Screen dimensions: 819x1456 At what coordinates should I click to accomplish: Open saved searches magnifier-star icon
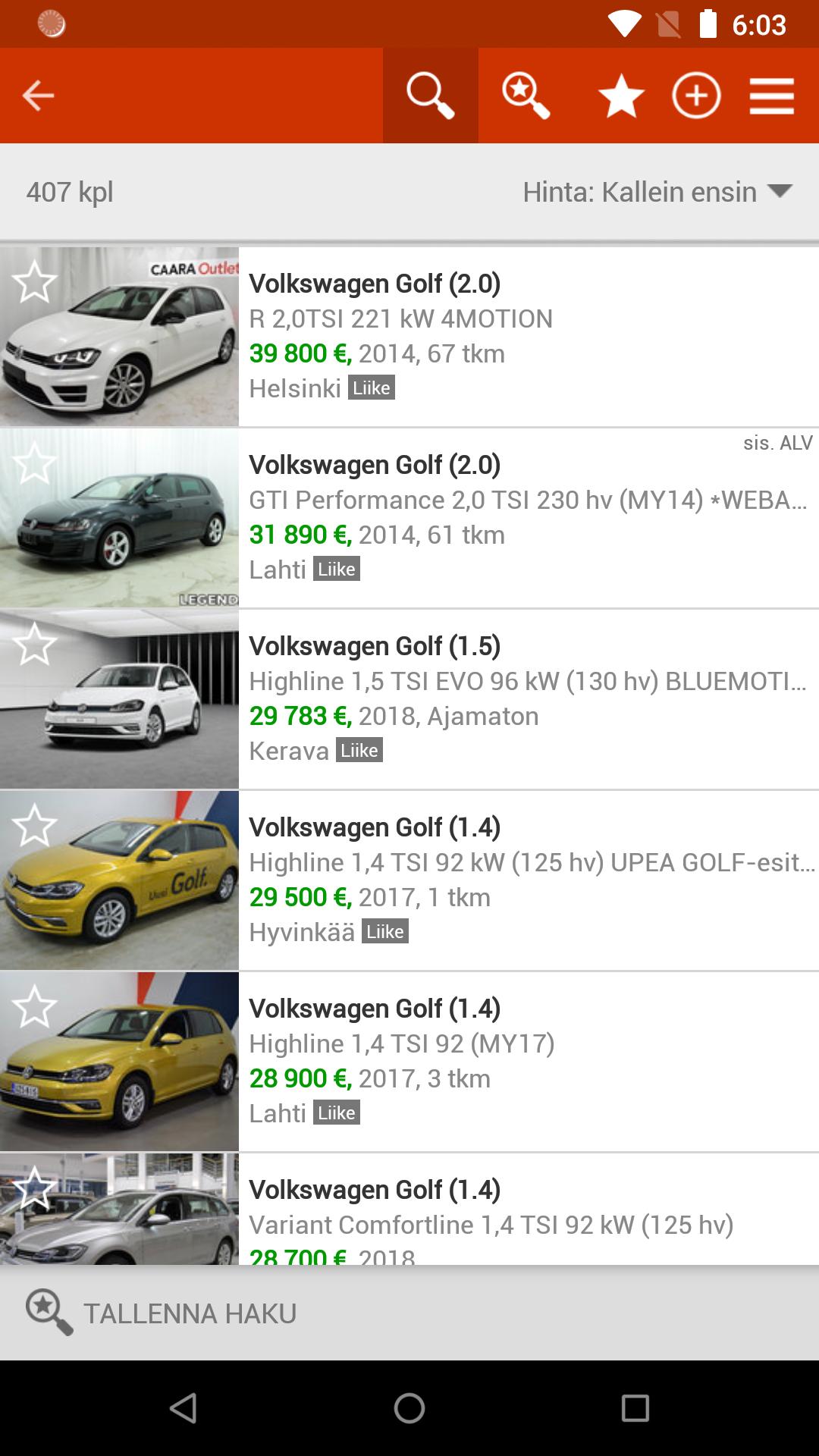pos(526,96)
